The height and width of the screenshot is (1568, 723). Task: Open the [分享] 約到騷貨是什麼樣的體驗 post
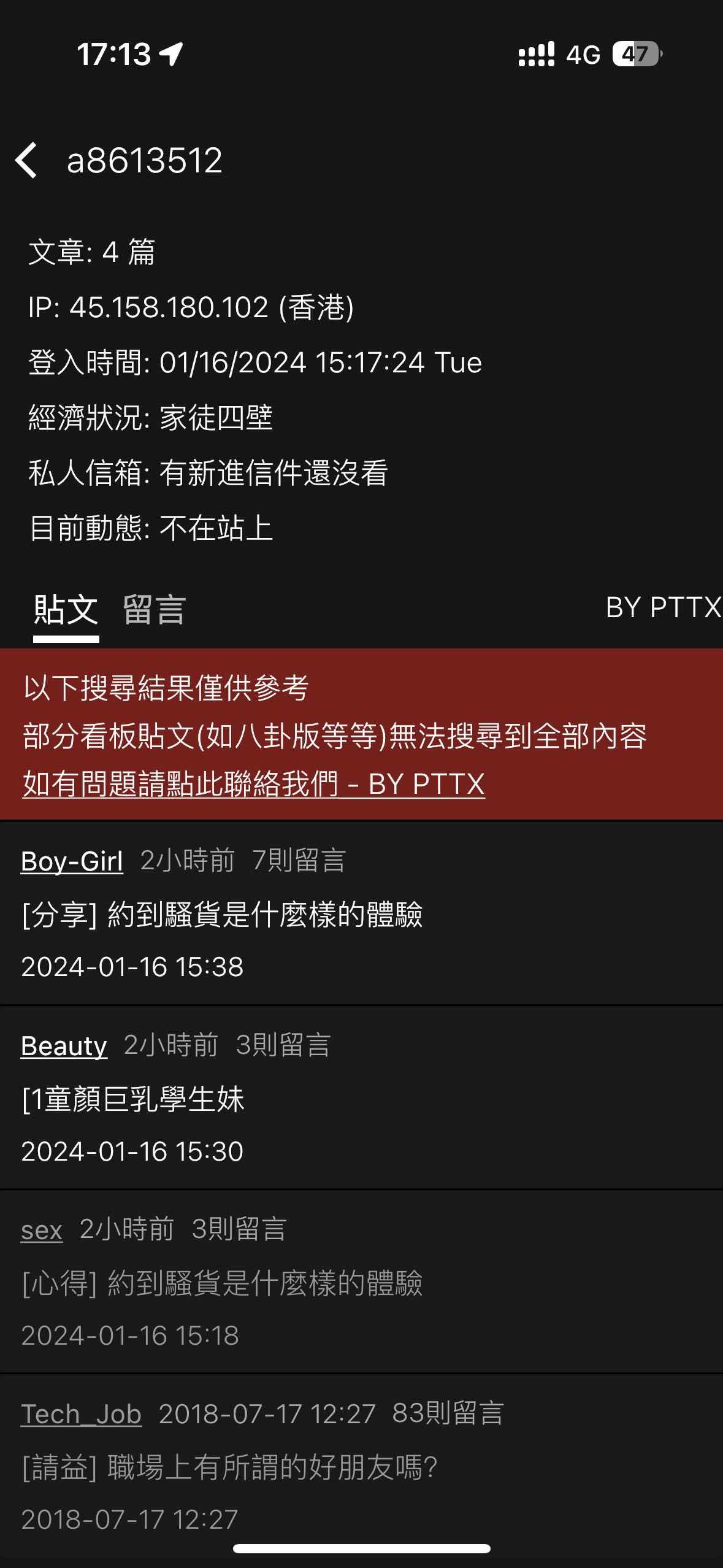tap(222, 915)
